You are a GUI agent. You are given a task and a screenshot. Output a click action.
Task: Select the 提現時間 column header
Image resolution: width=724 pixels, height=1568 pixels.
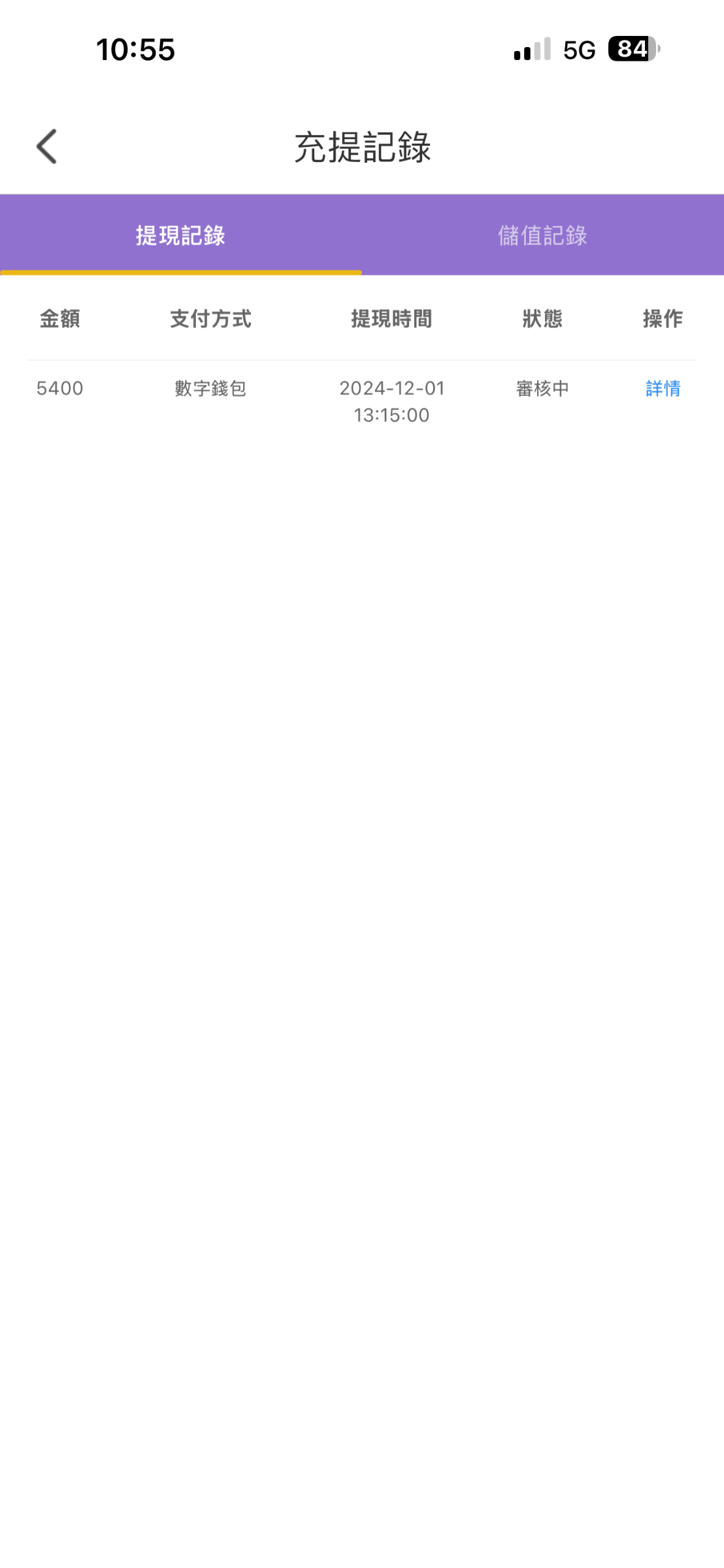pos(391,319)
